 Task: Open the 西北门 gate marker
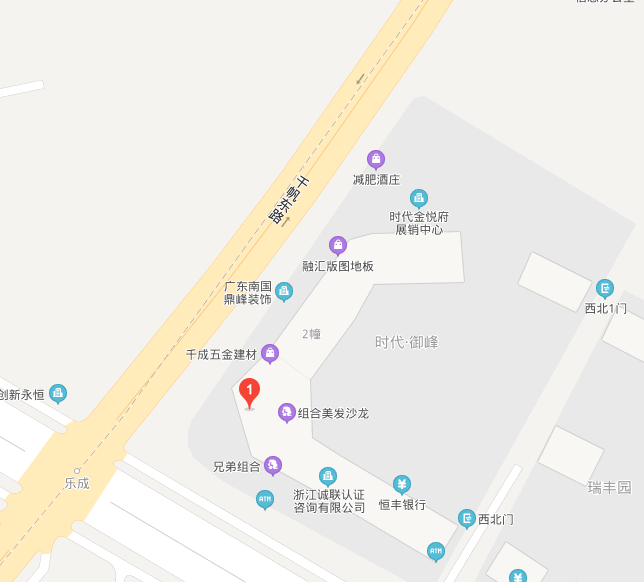[467, 518]
